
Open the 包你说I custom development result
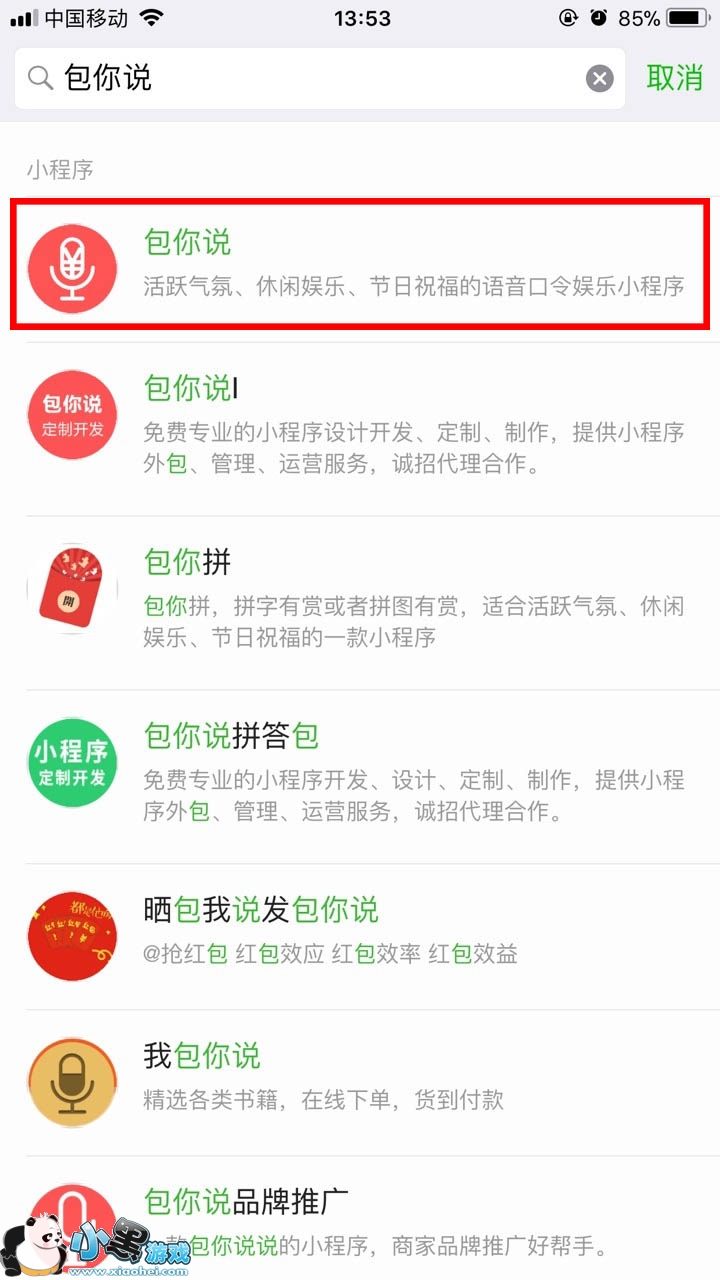[x=360, y=428]
